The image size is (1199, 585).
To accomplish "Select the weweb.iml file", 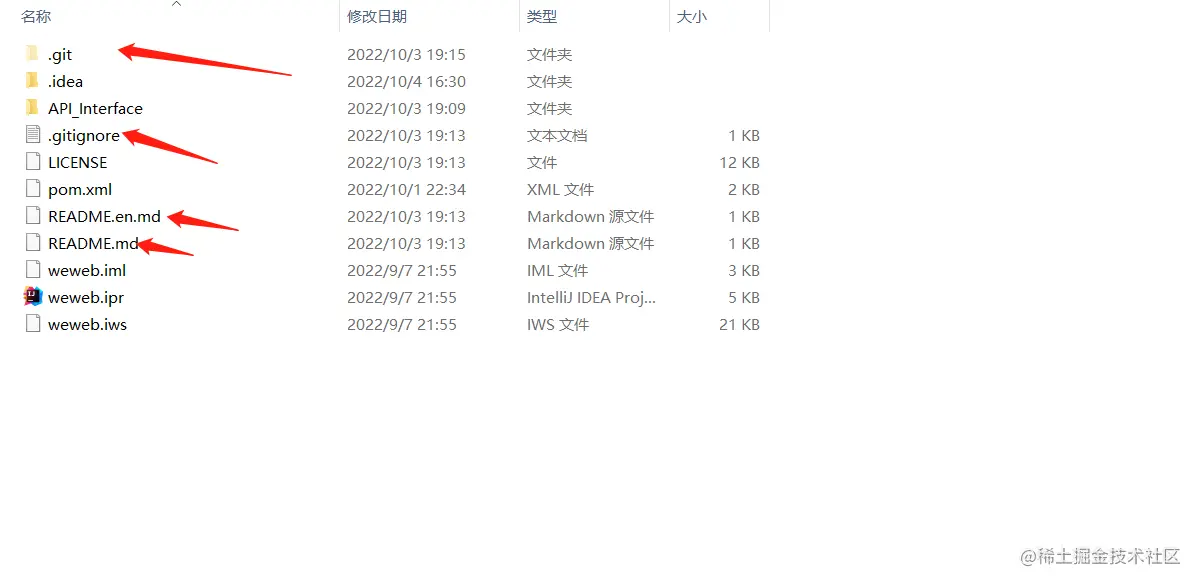I will pos(86,271).
